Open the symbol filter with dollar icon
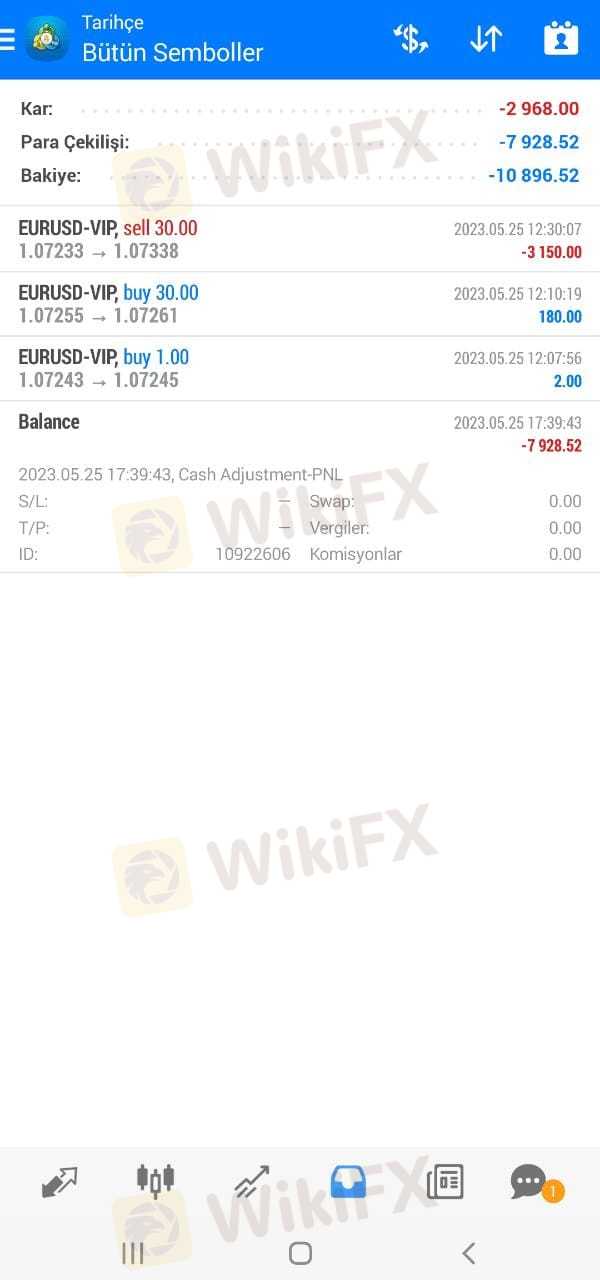This screenshot has width=600, height=1280. point(411,39)
